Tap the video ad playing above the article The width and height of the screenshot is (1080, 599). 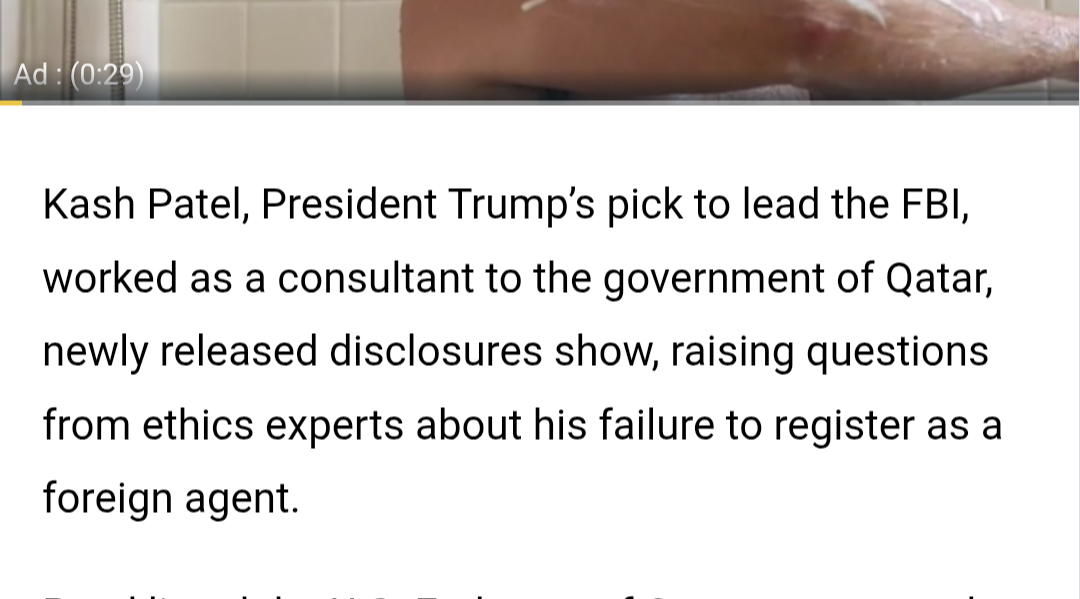pos(540,45)
